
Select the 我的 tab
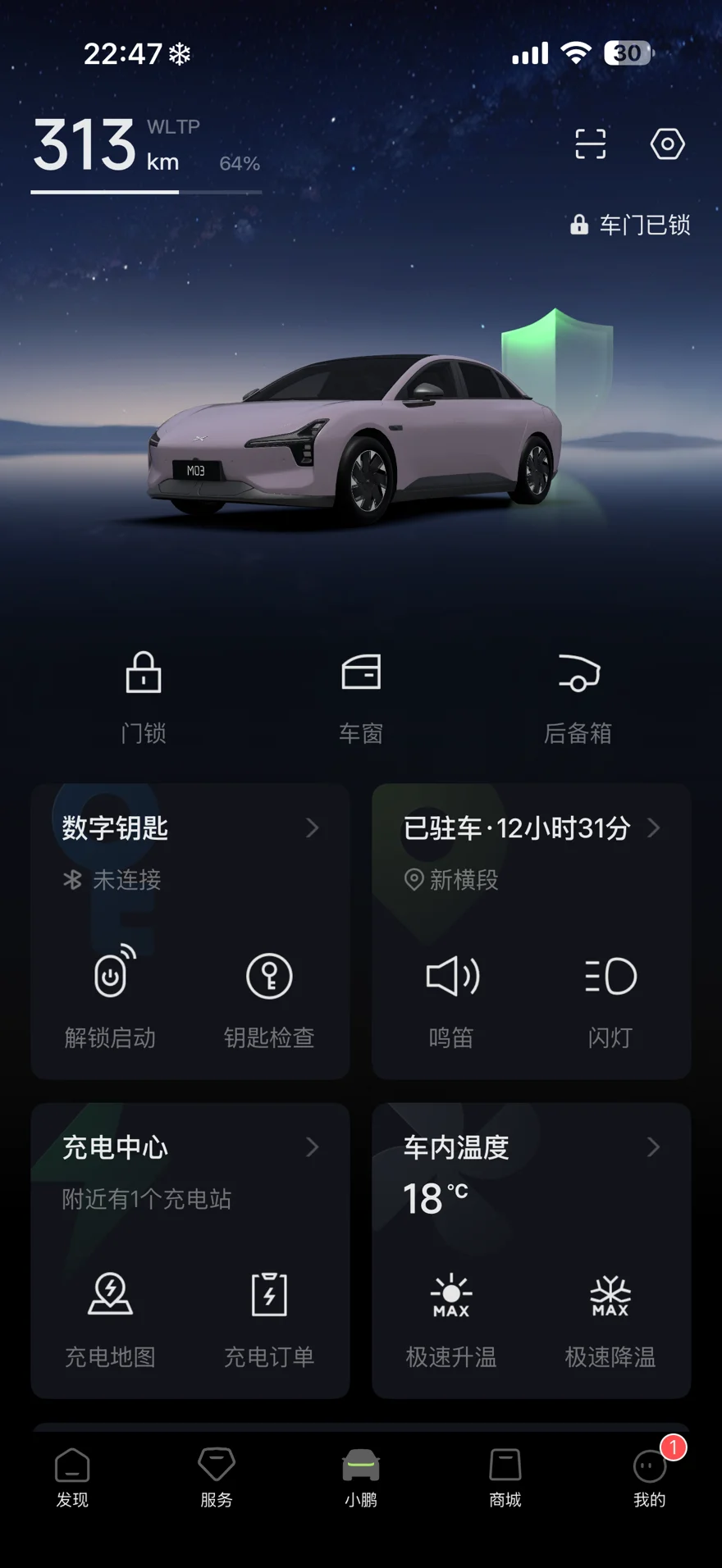click(650, 1478)
